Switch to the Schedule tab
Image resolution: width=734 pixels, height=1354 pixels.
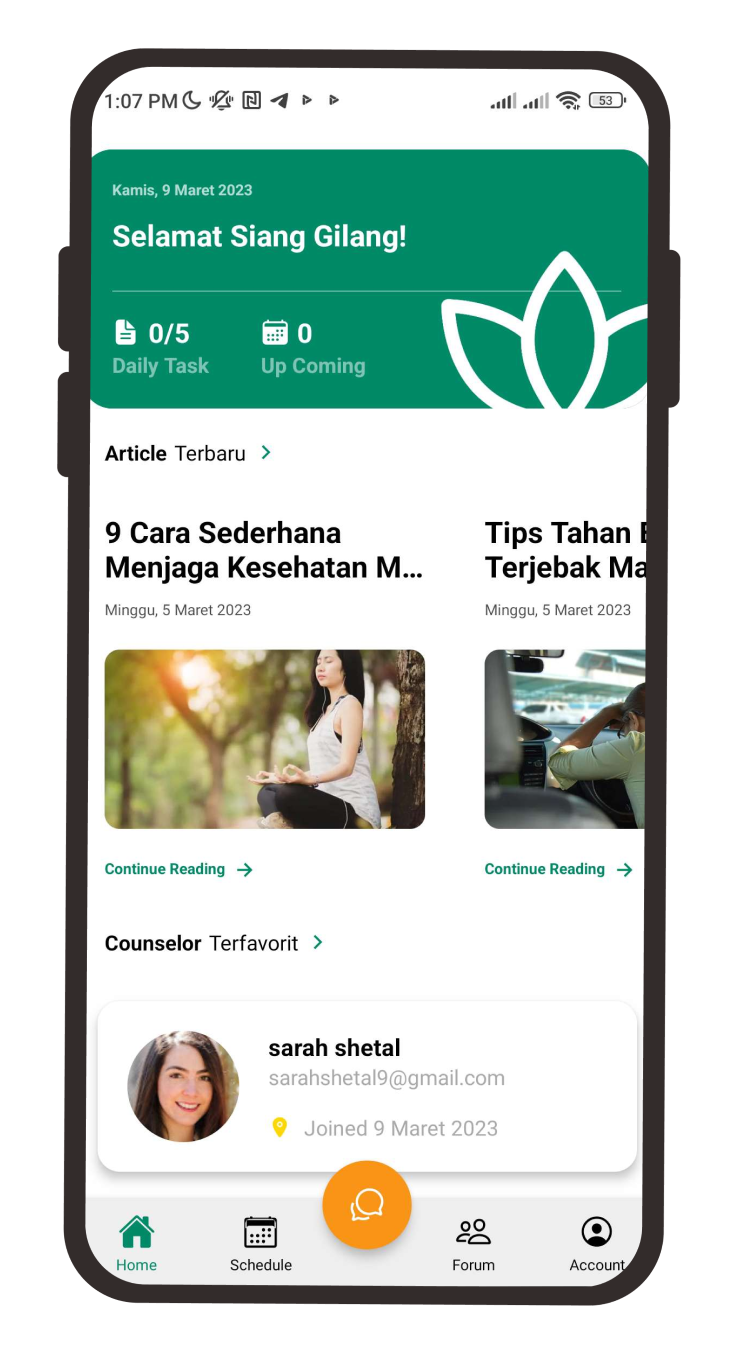pos(260,1243)
